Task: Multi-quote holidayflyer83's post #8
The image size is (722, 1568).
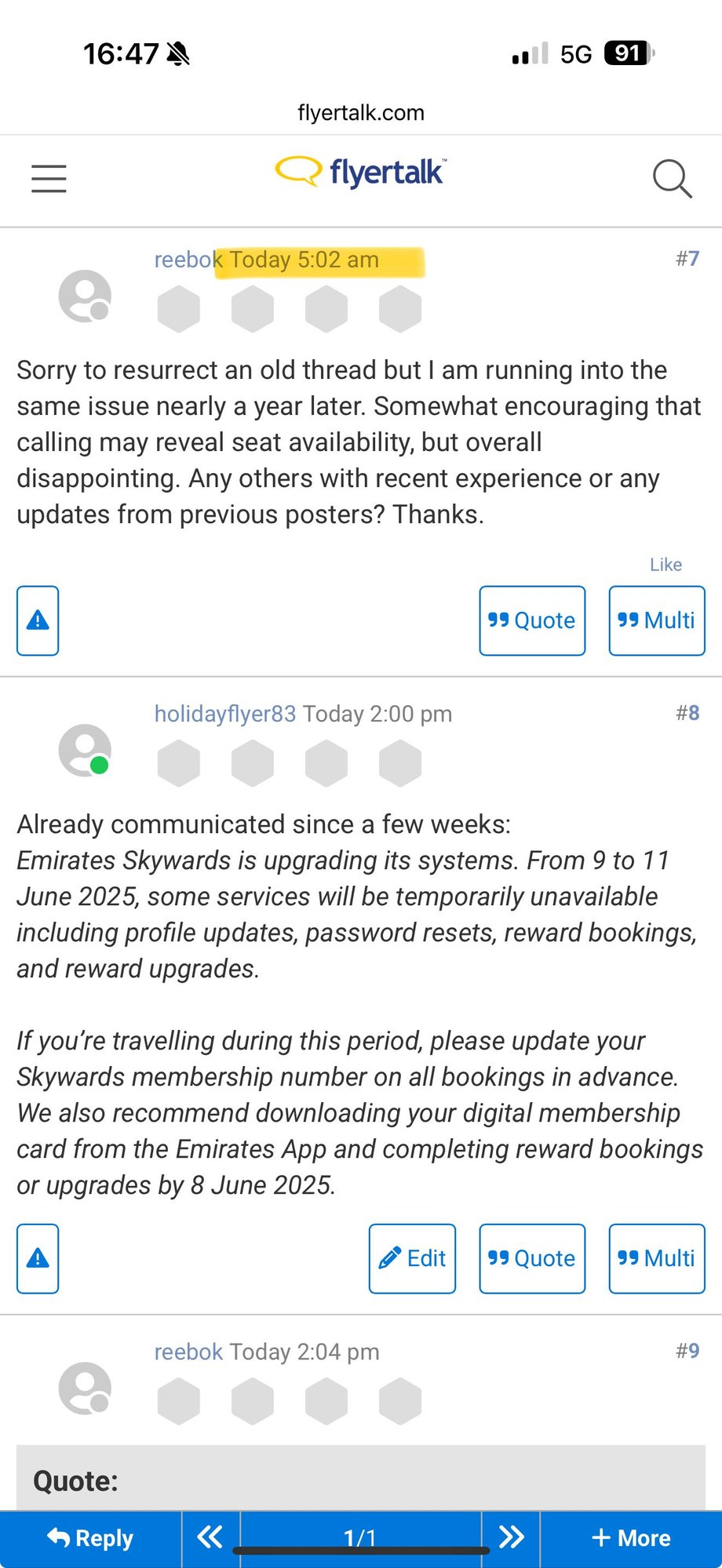Action: click(x=656, y=1258)
